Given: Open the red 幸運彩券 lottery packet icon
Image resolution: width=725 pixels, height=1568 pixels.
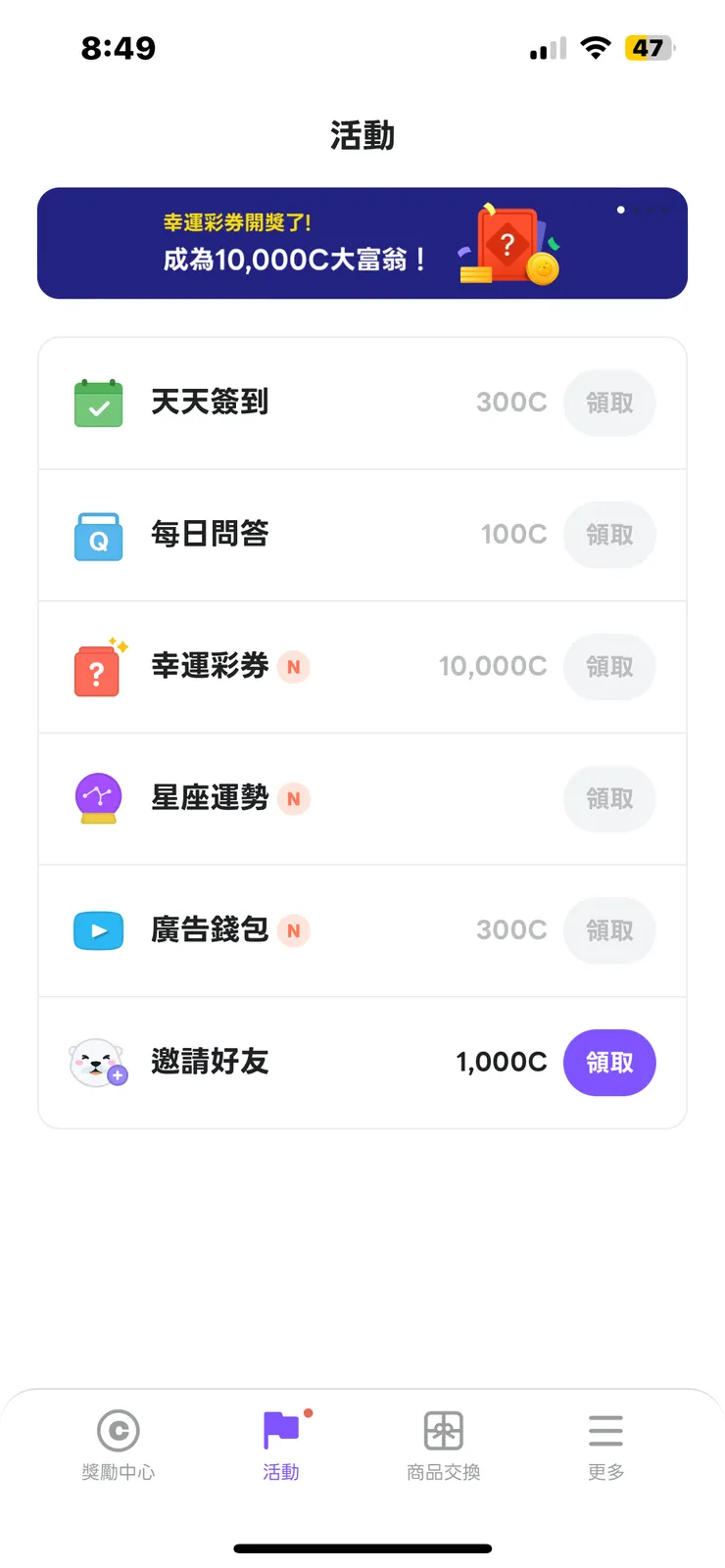Looking at the screenshot, I should (x=98, y=667).
